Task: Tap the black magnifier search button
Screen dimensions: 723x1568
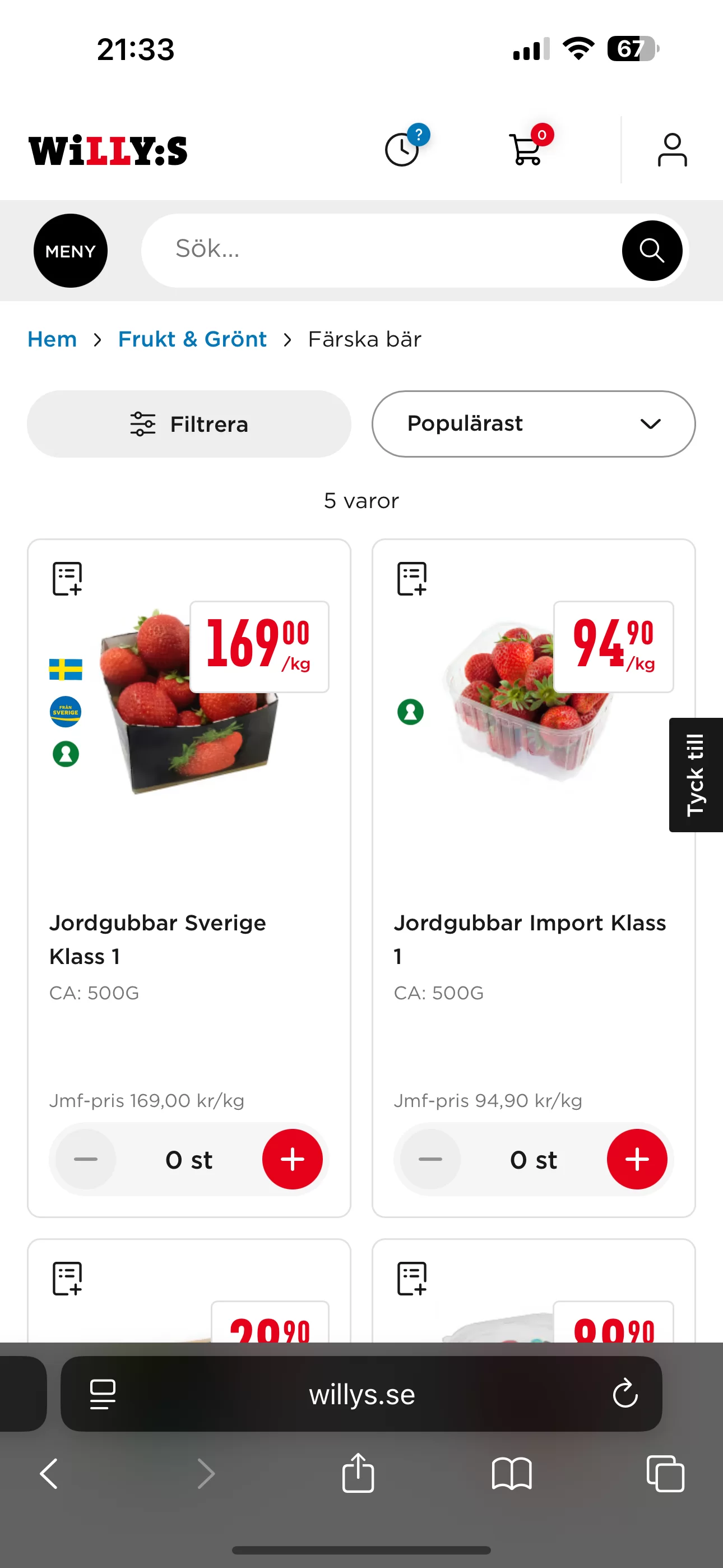Action: [x=651, y=251]
